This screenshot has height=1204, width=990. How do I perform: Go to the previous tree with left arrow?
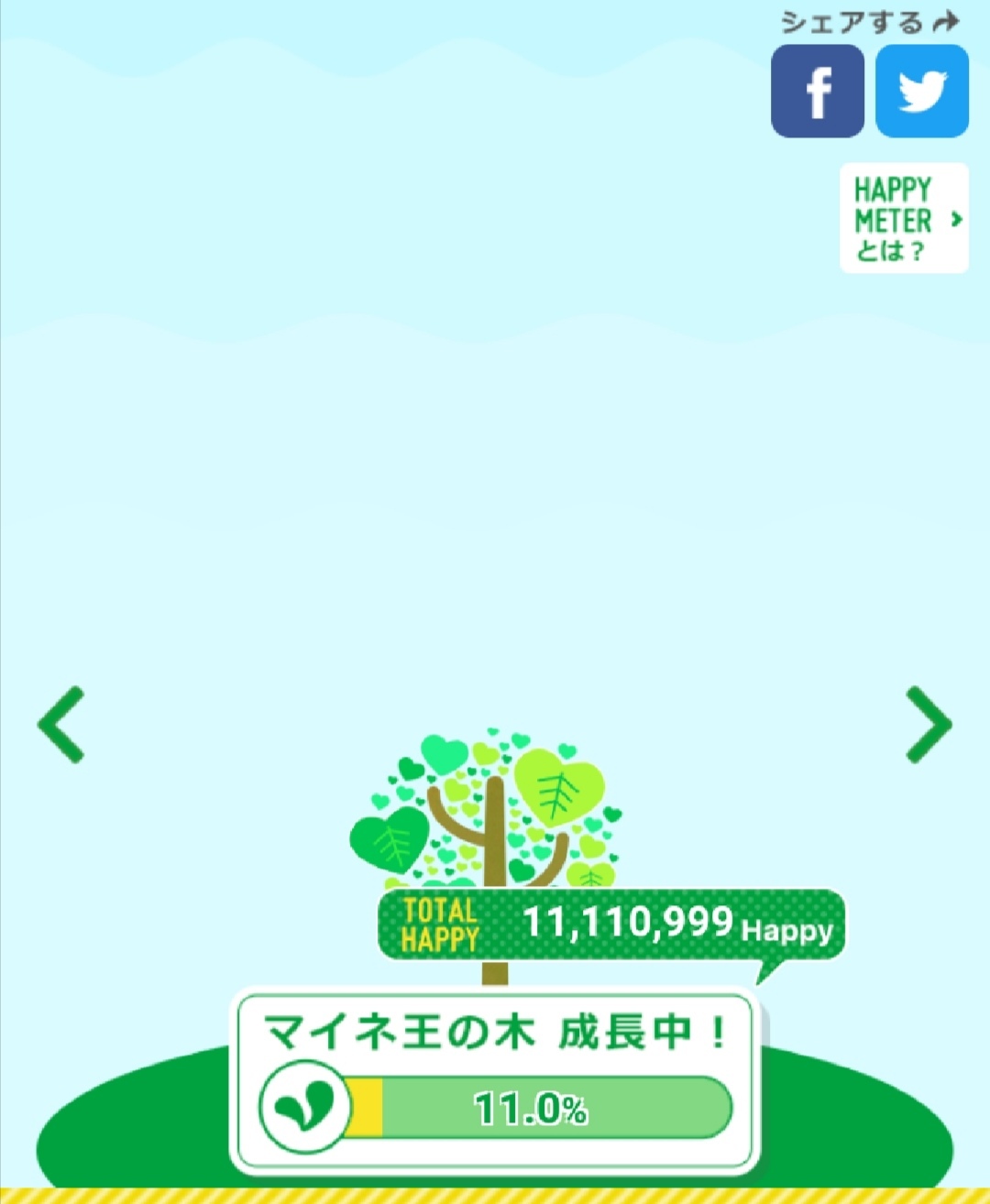tap(61, 725)
